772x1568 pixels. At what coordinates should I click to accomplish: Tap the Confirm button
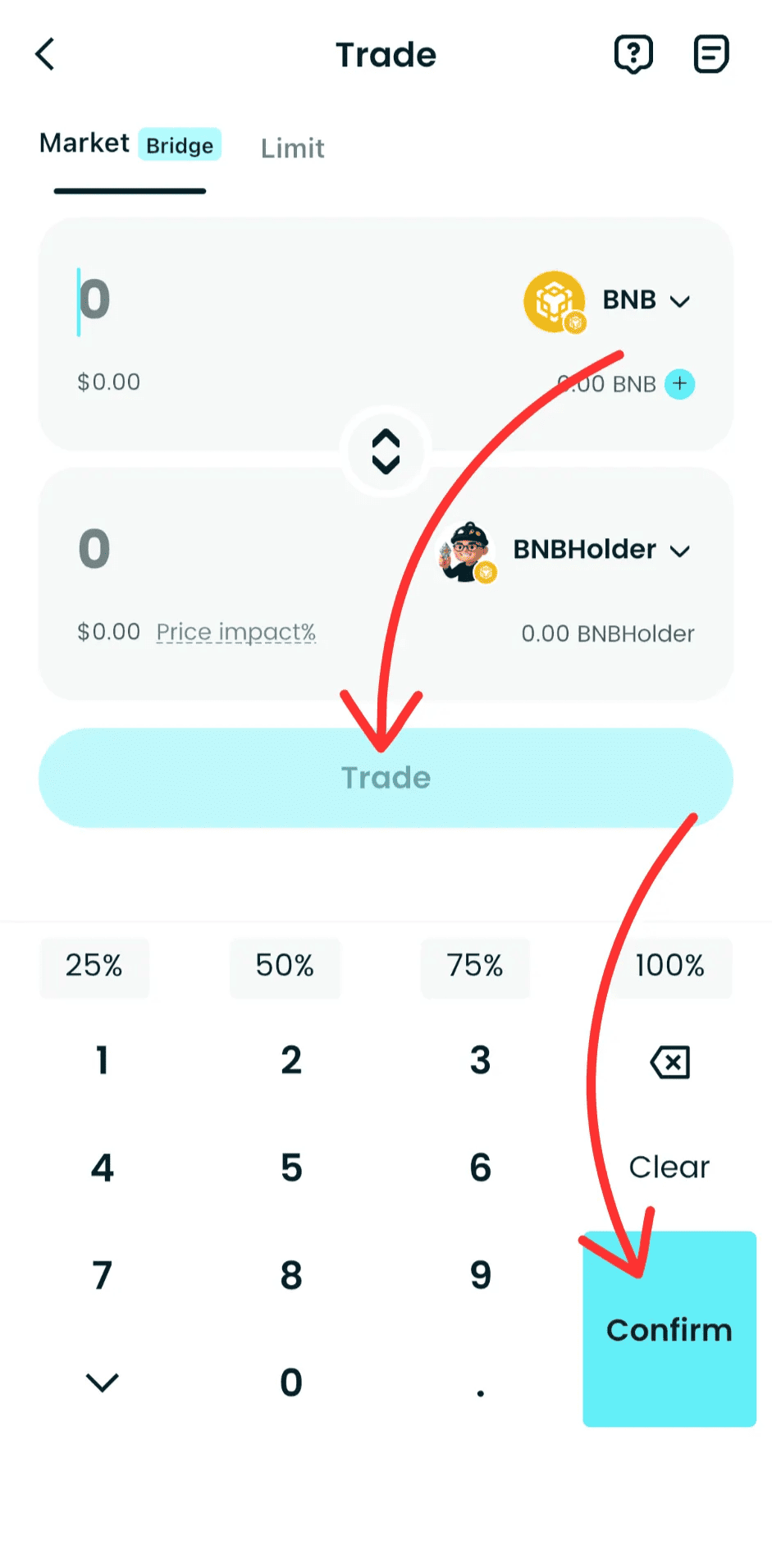click(669, 1329)
